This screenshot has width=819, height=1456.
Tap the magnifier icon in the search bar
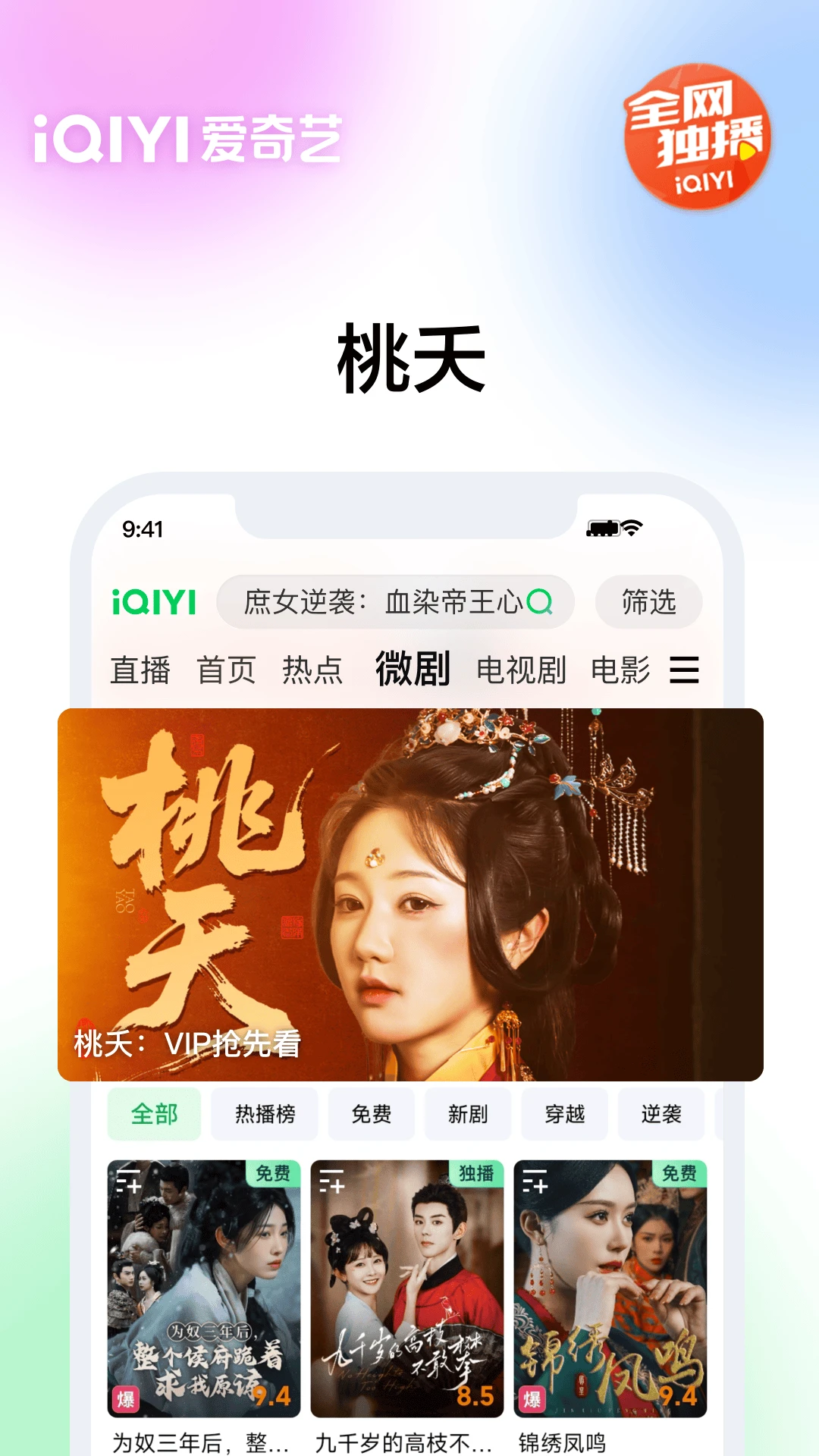click(540, 601)
